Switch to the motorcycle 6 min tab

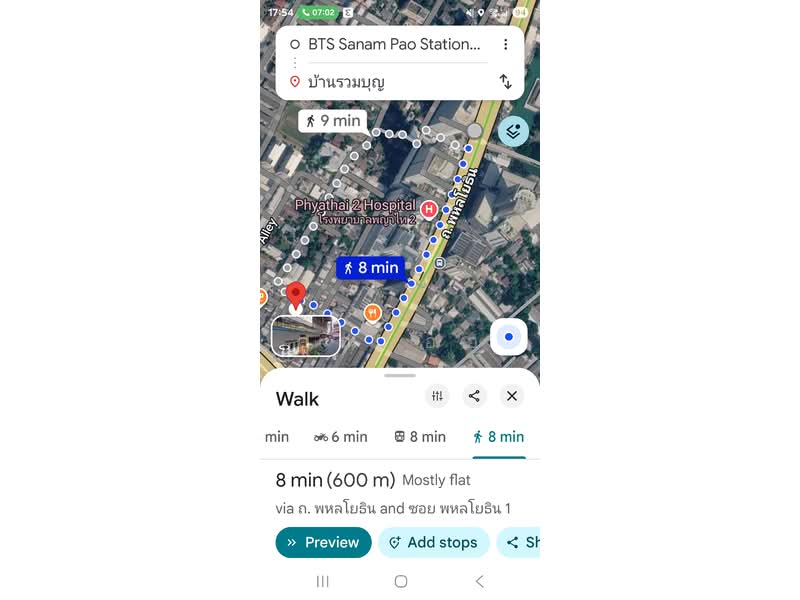pos(341,437)
